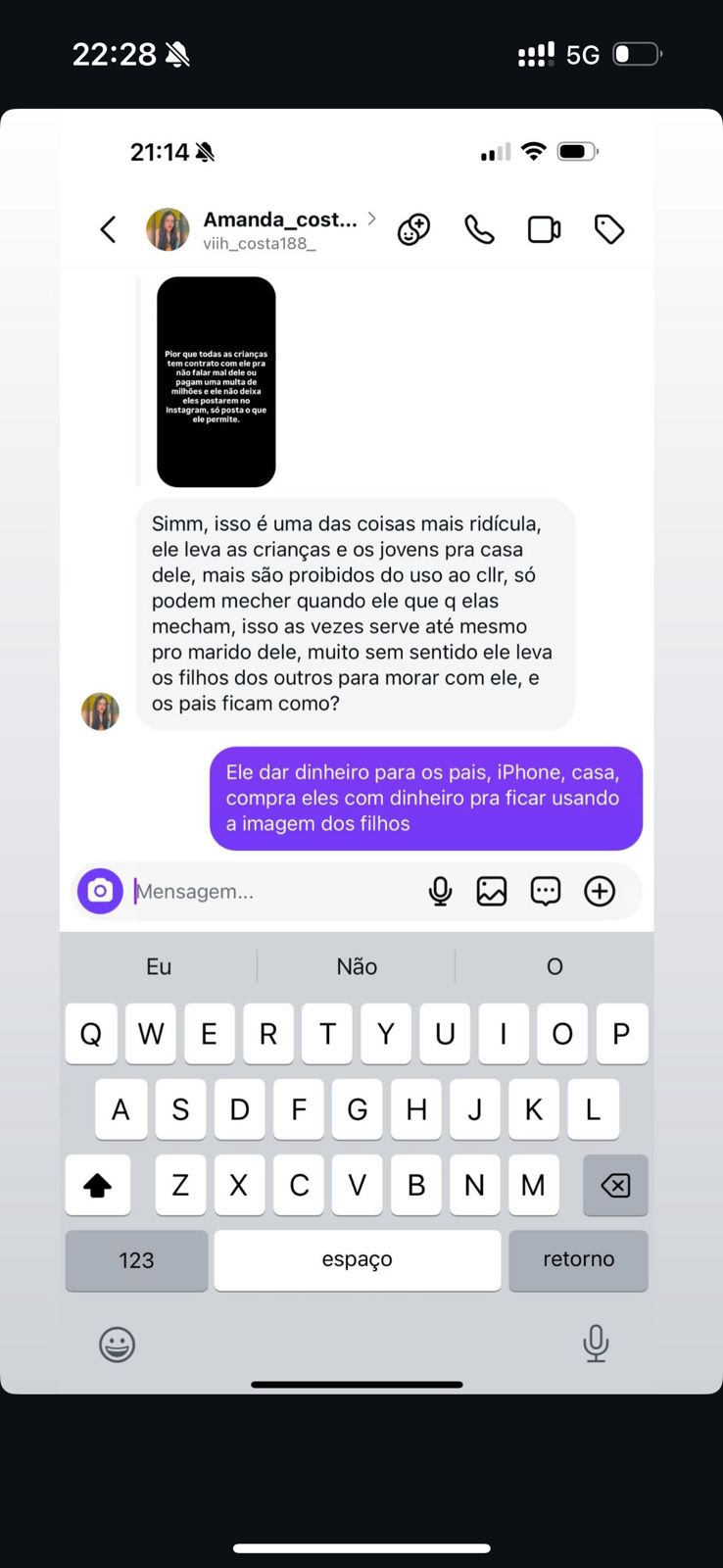Open the photo gallery picker icon
This screenshot has height=1568, width=723.
[x=492, y=891]
